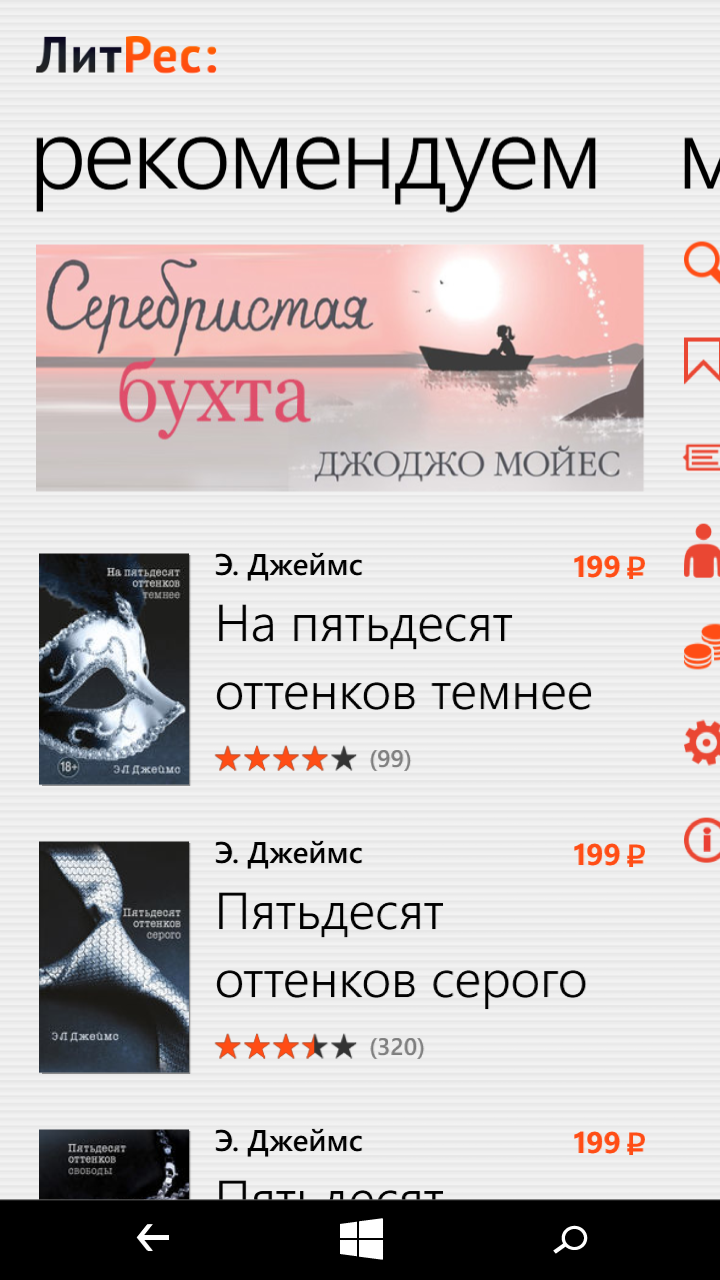Image resolution: width=720 pixels, height=1280 pixels.
Task: Open the book На пятьдесят оттенков темнее
Action: tap(342, 668)
